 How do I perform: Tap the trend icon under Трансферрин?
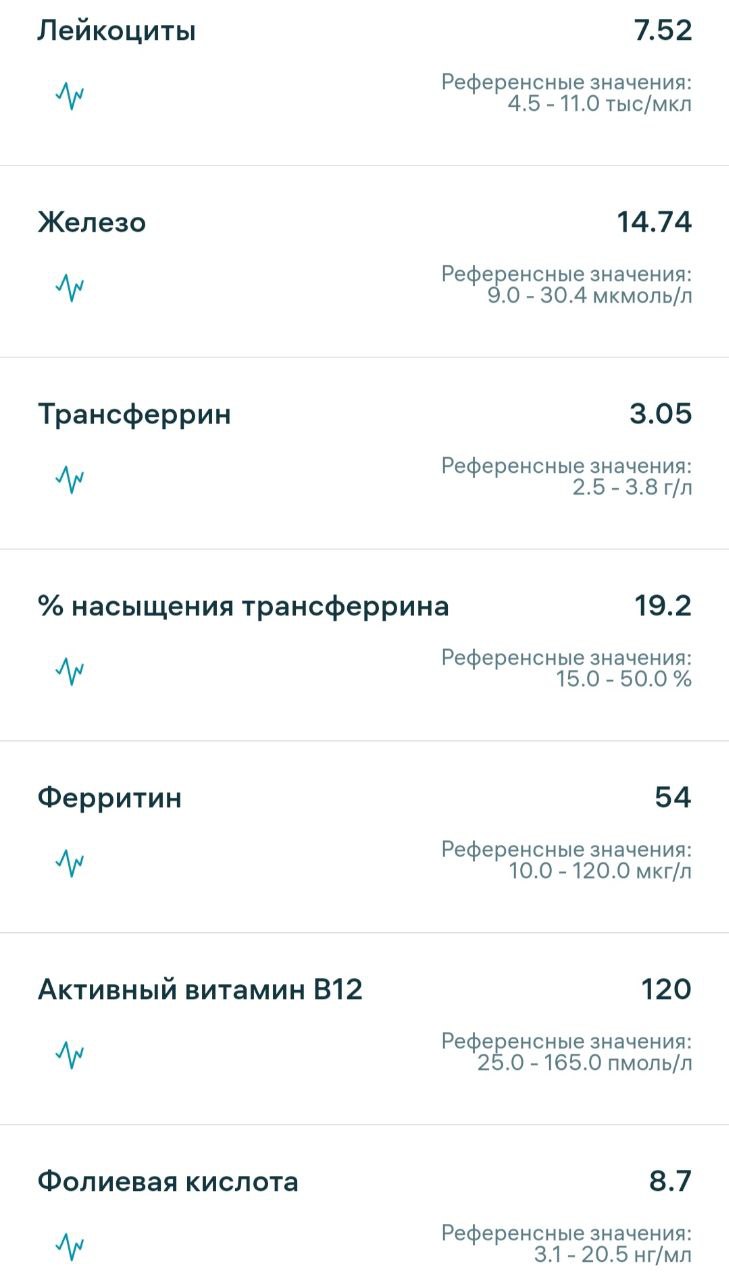(69, 480)
